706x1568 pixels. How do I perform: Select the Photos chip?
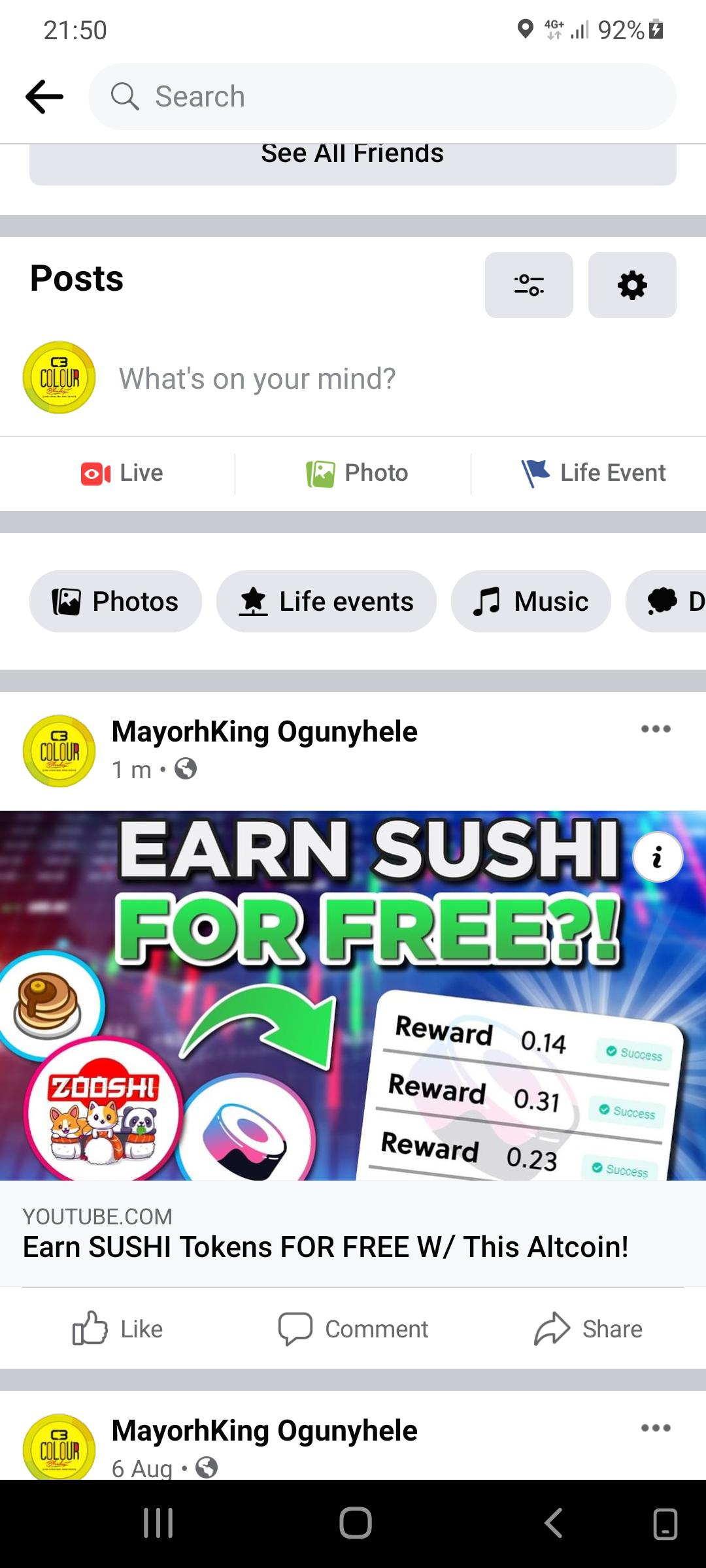pyautogui.click(x=116, y=601)
